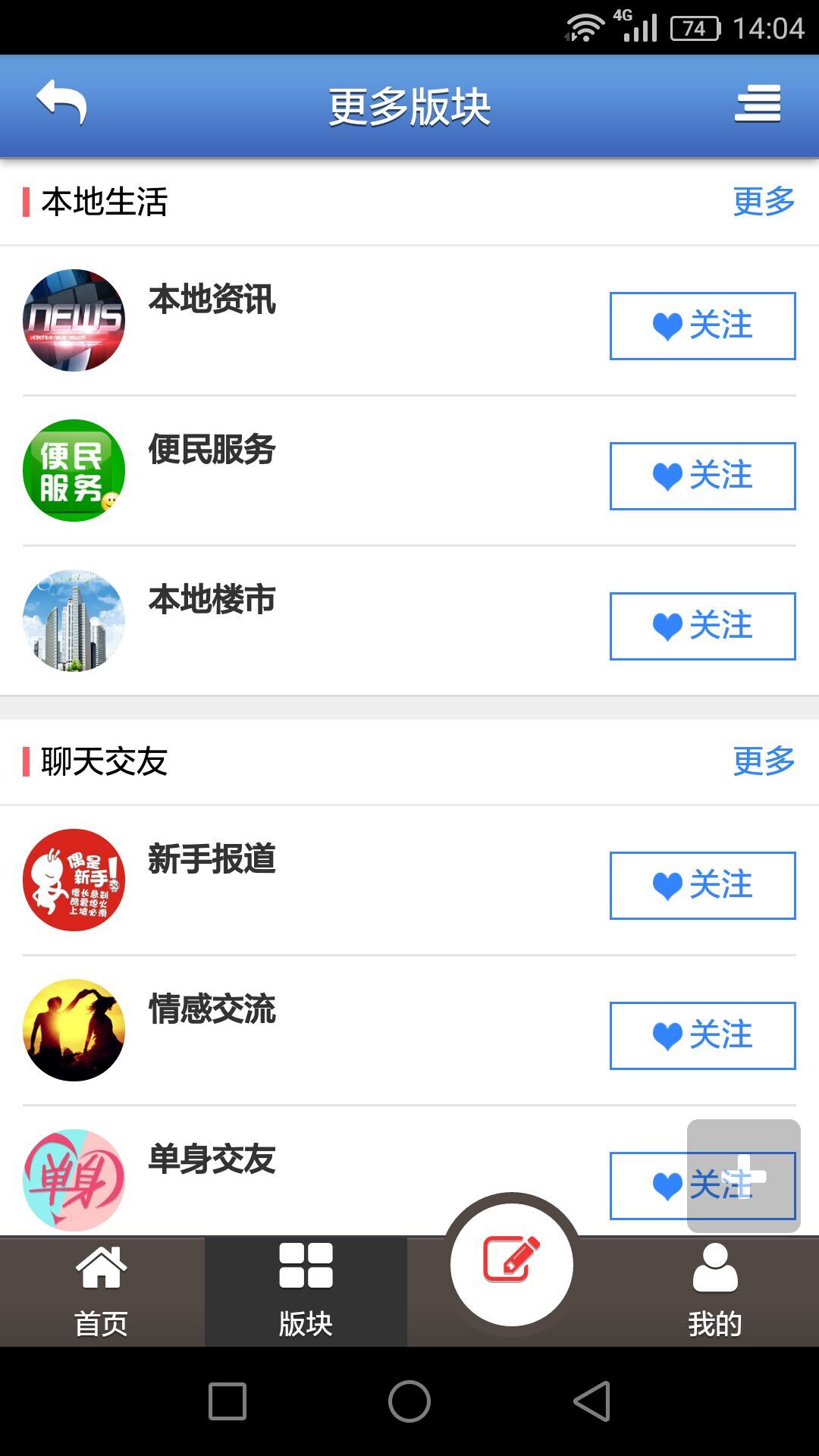Open the 便民服务 board
Viewport: 819px width, 1456px height.
tap(212, 450)
